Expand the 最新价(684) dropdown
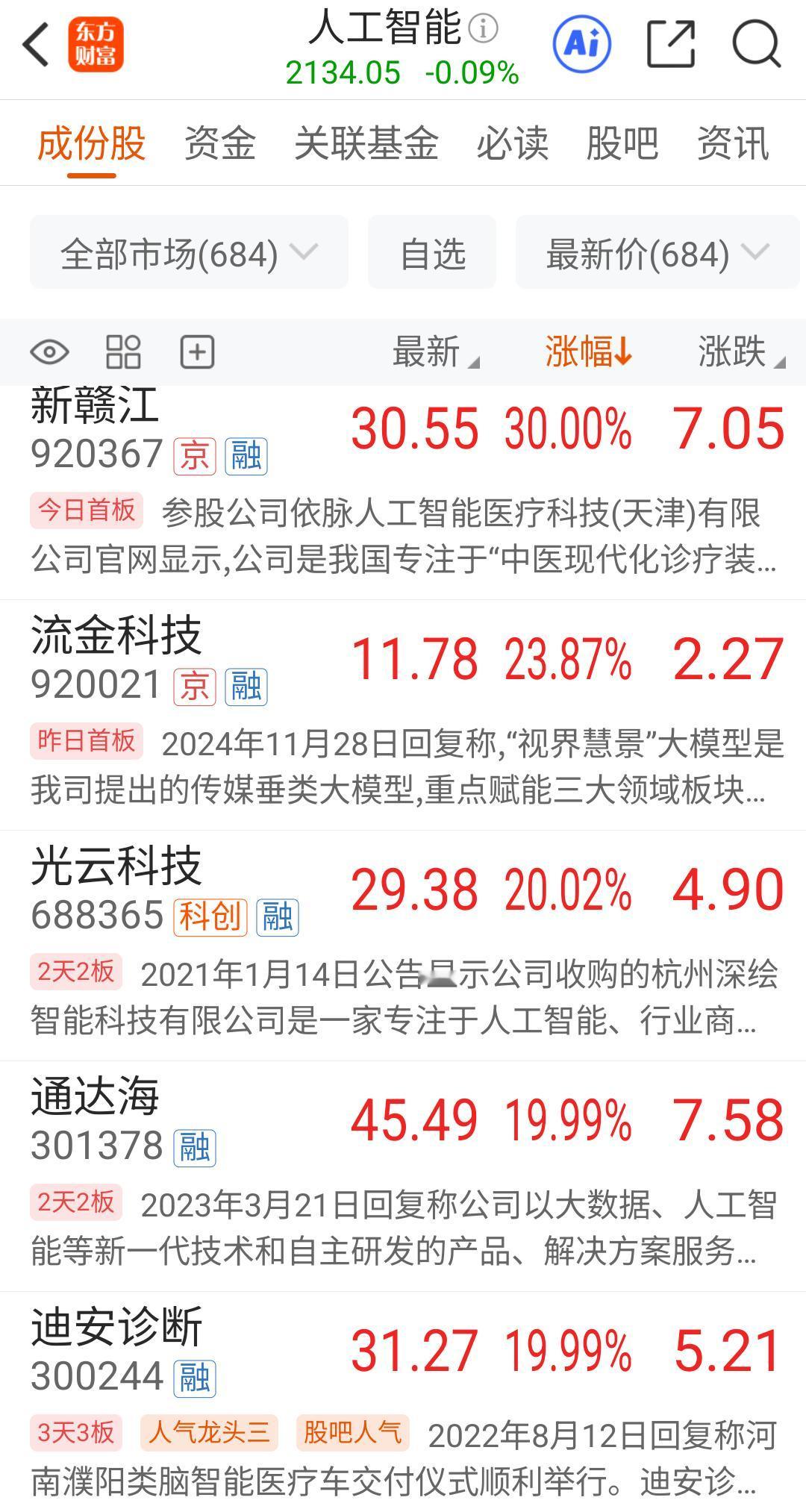 tap(657, 252)
